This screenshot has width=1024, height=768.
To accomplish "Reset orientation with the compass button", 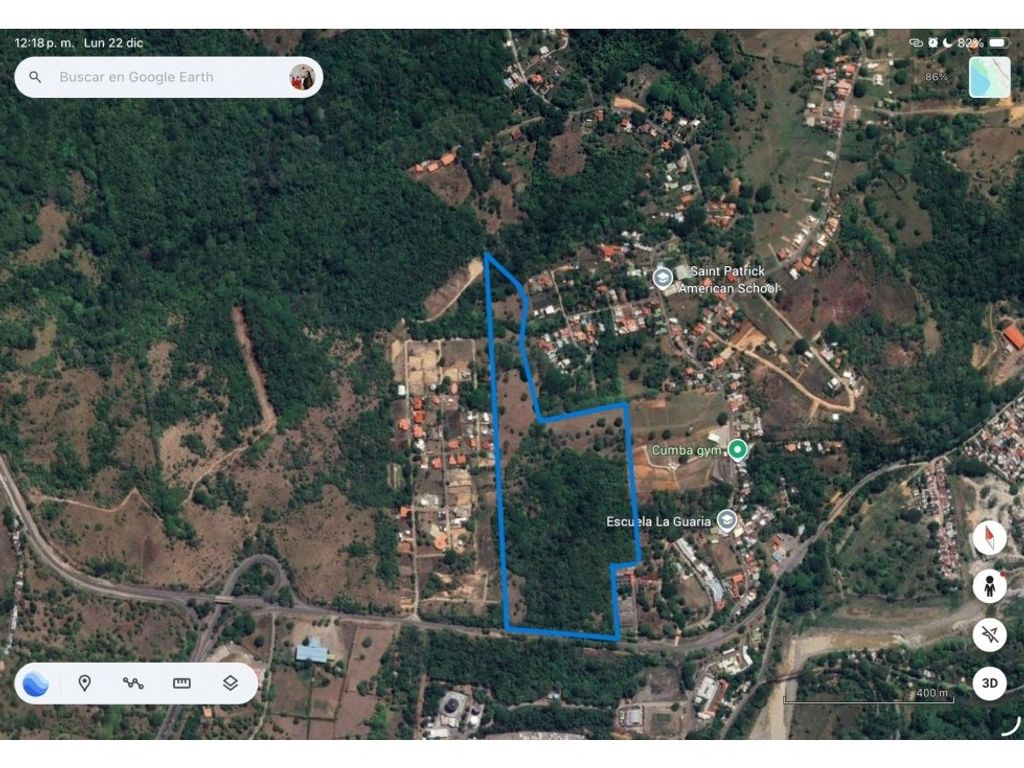I will [989, 538].
